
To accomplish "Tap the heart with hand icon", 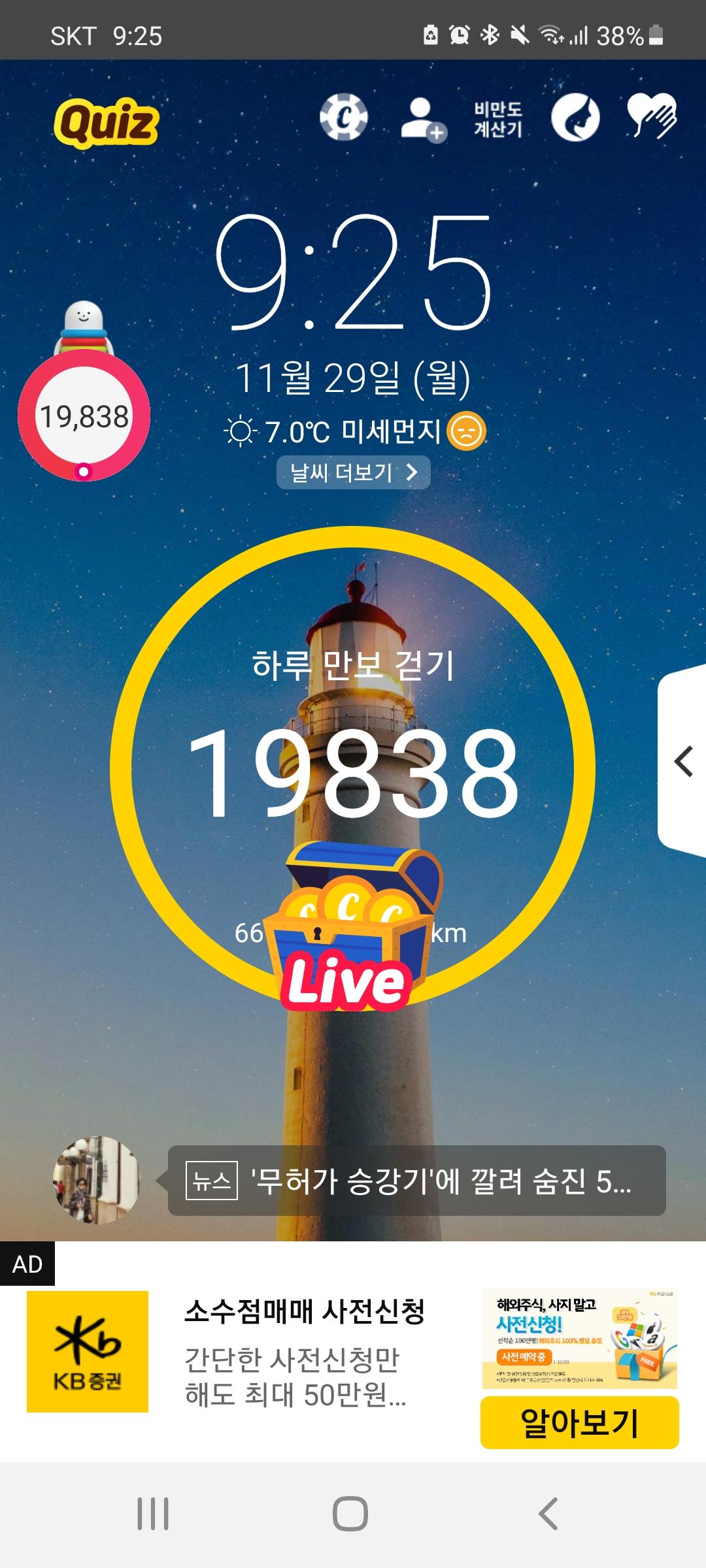I will pos(651,116).
